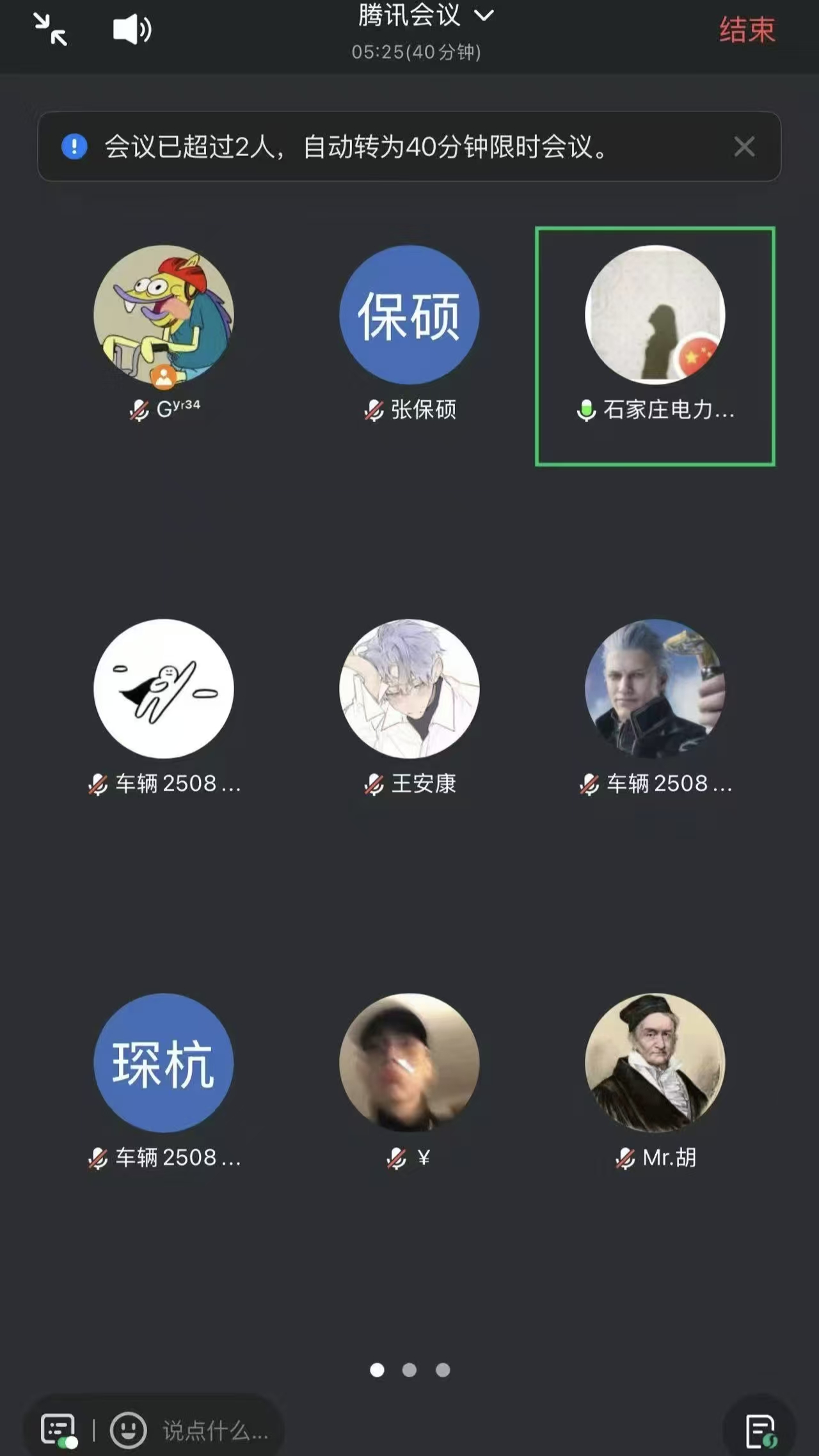Open the meeting notes icon
The height and width of the screenshot is (1456, 819).
point(760,1430)
